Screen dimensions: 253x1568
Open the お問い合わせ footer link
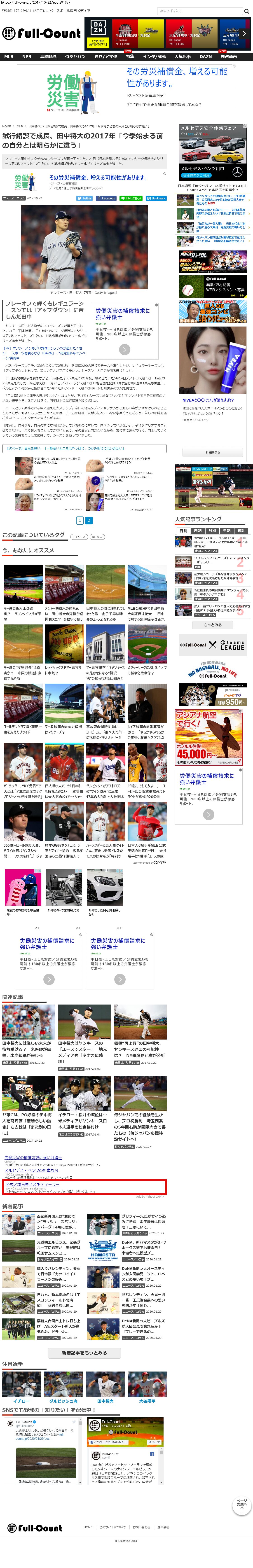[141, 1527]
